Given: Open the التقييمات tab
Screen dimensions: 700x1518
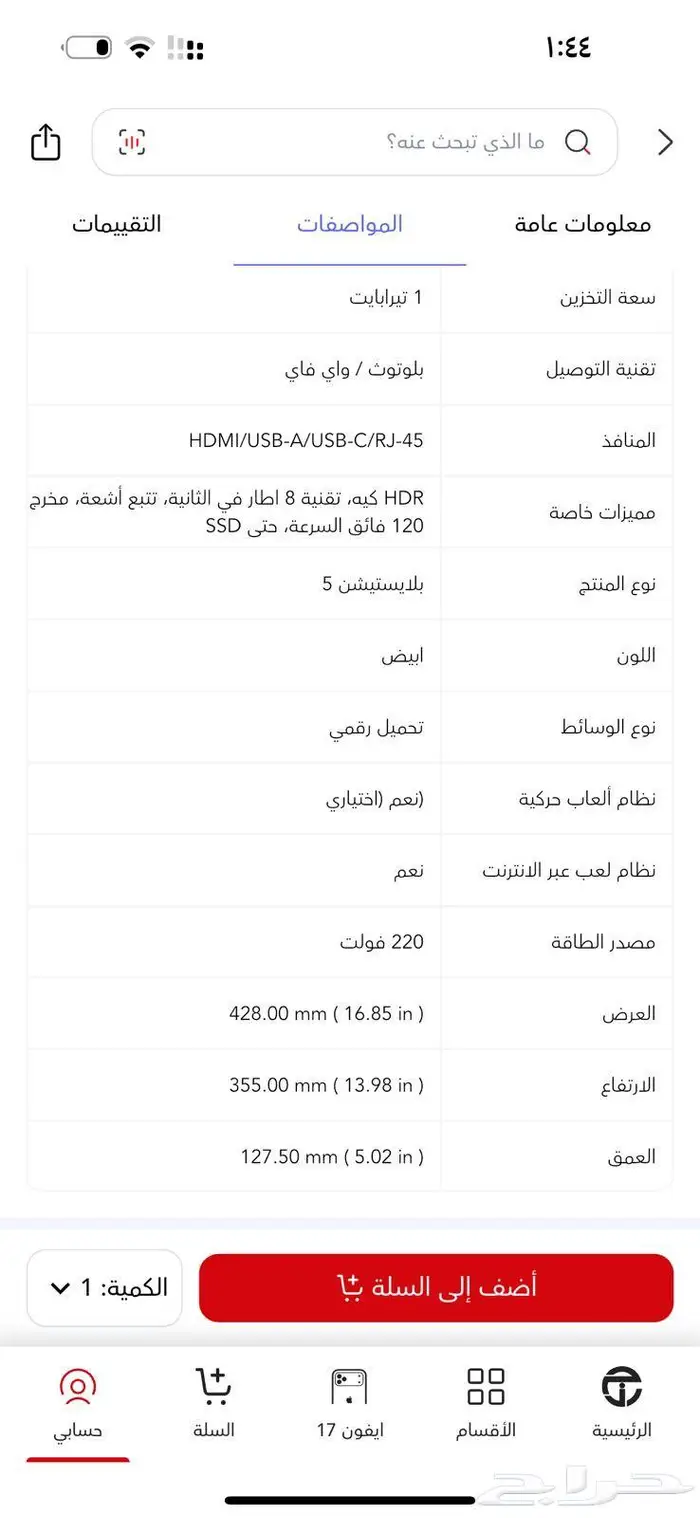Looking at the screenshot, I should tap(117, 224).
